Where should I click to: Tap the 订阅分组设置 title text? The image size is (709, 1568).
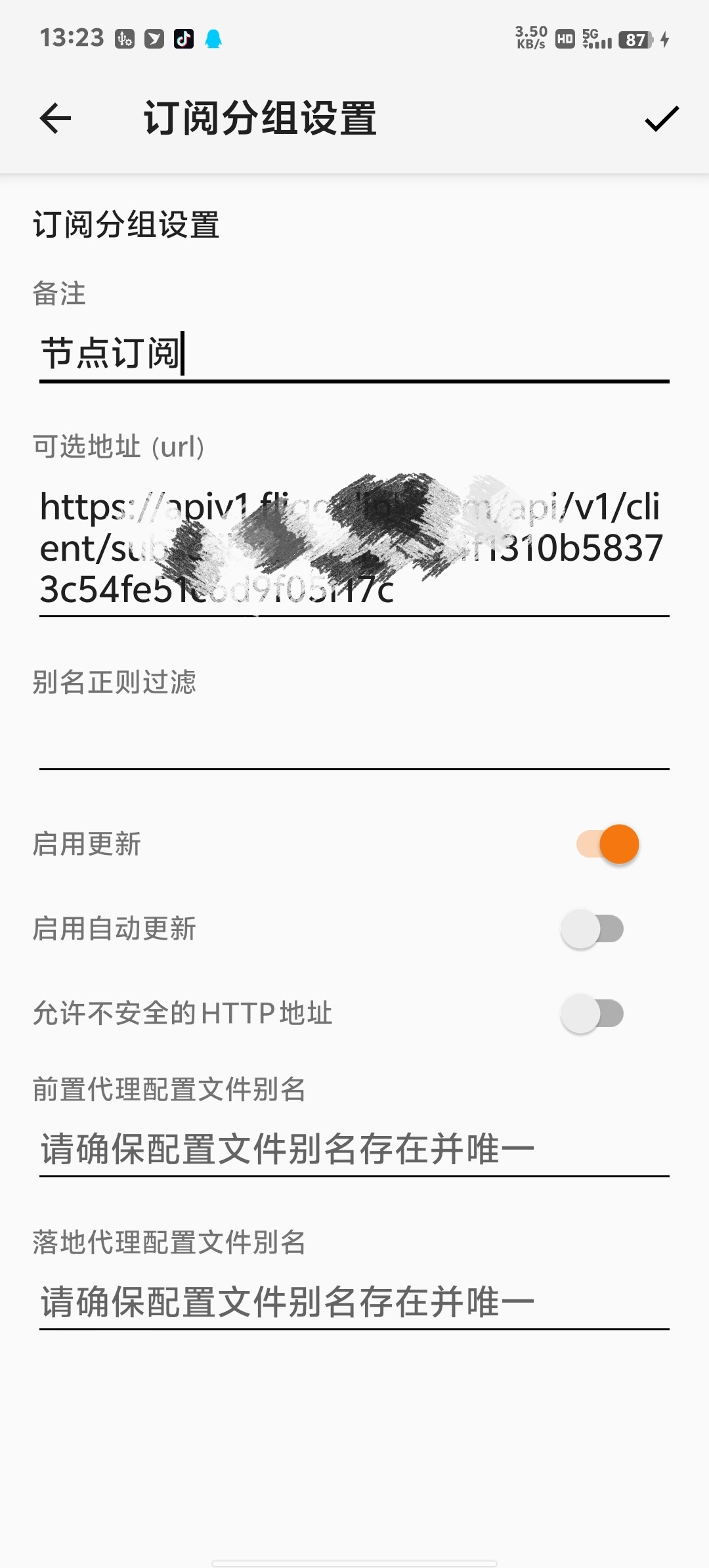(x=261, y=119)
